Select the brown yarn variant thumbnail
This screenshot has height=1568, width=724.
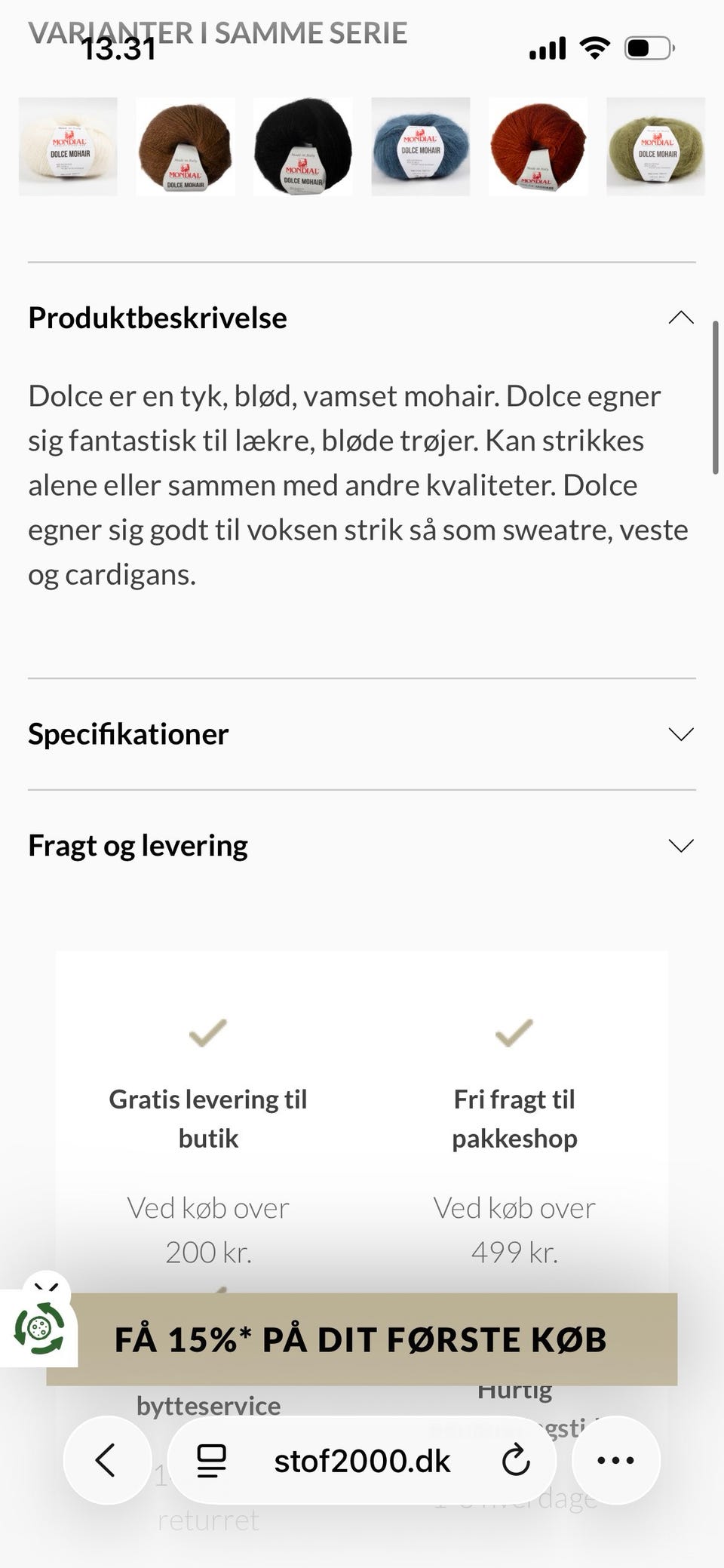186,146
